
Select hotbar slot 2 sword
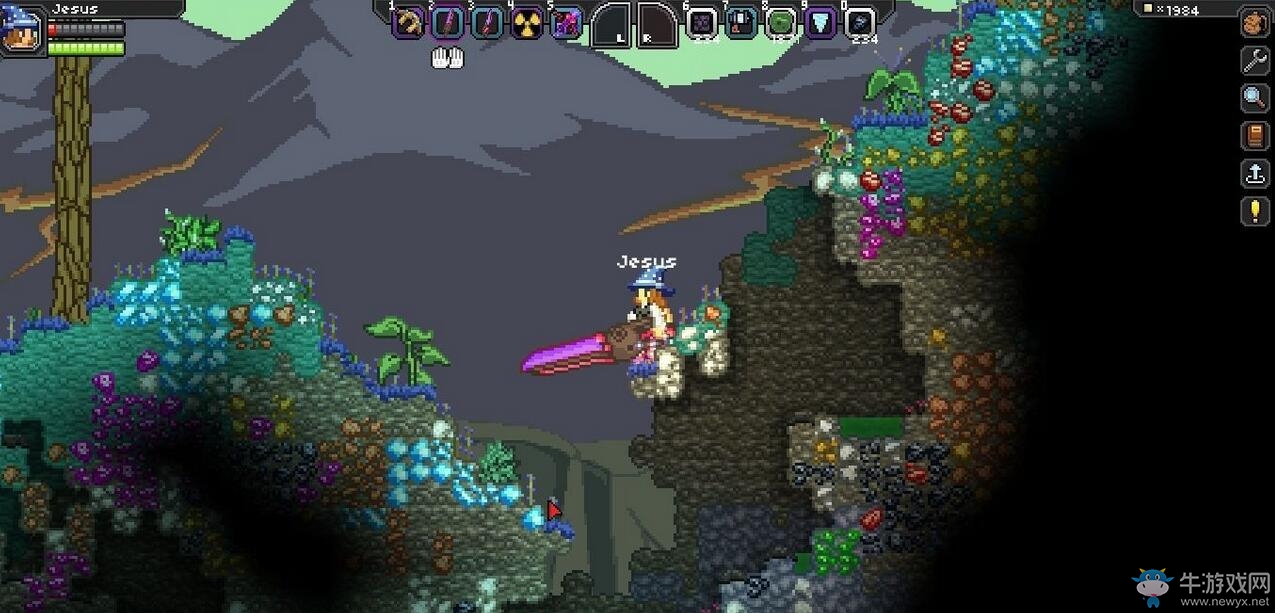click(447, 23)
